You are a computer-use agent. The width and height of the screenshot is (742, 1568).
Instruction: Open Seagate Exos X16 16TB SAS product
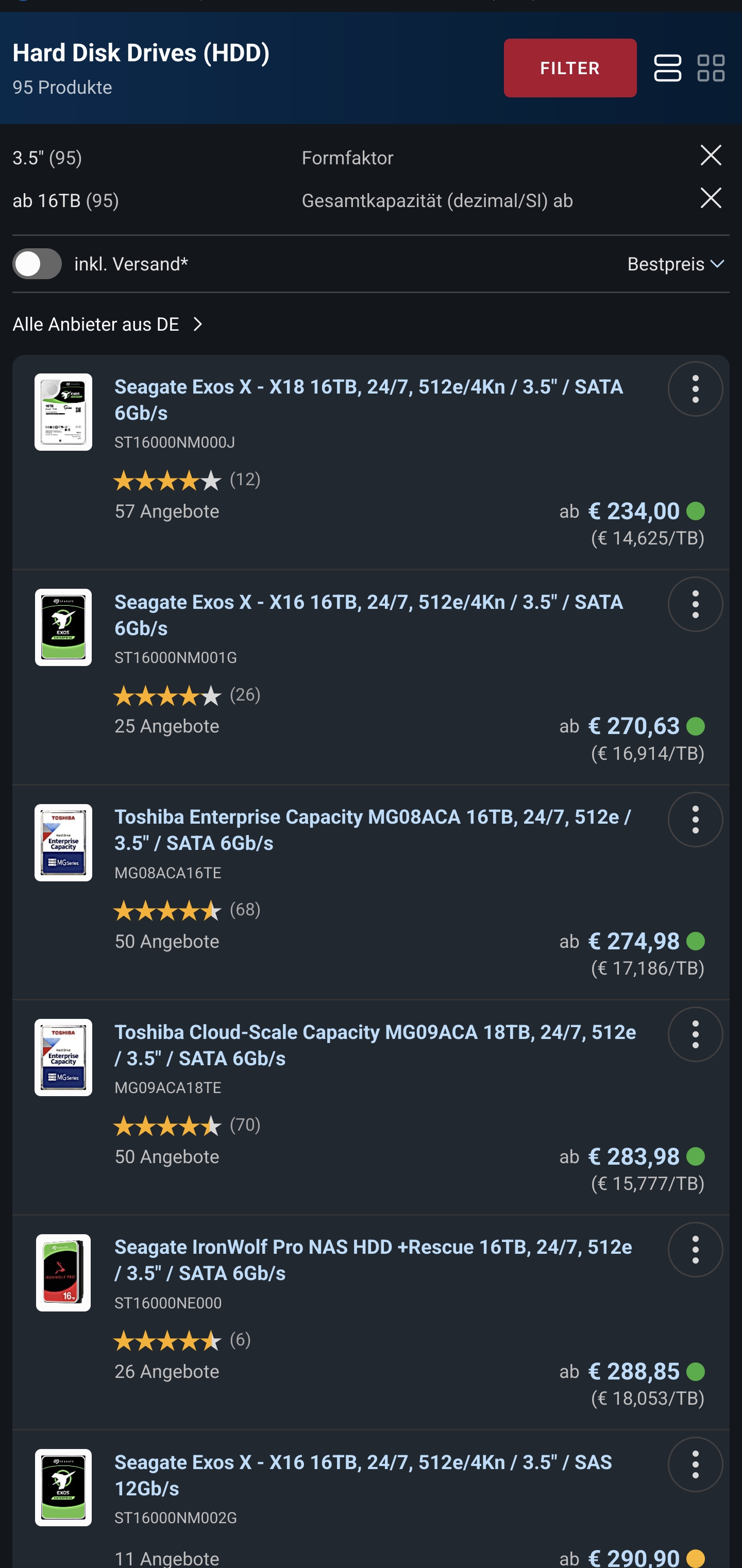coord(363,1475)
